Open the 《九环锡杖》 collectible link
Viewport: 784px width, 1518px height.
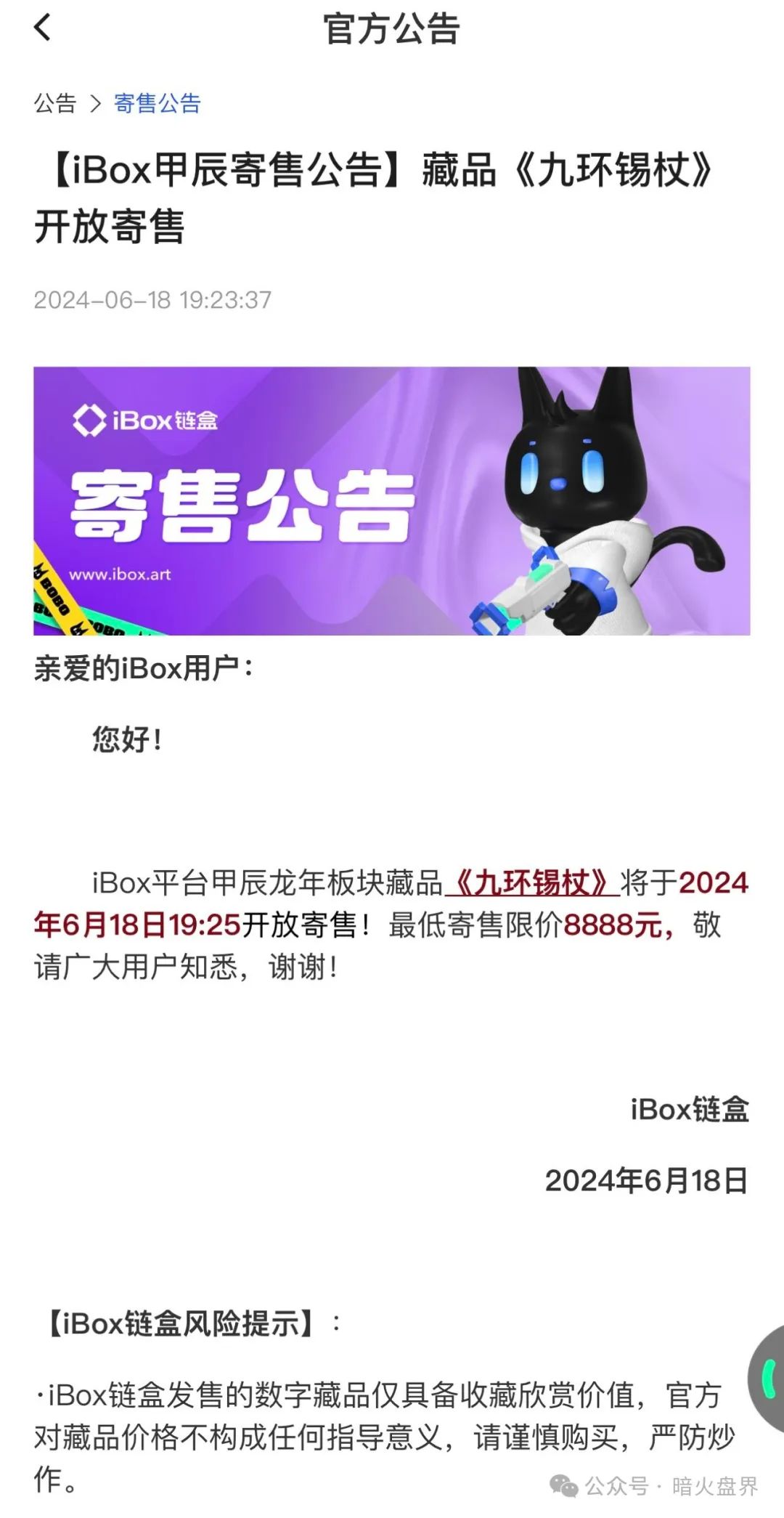tap(531, 883)
